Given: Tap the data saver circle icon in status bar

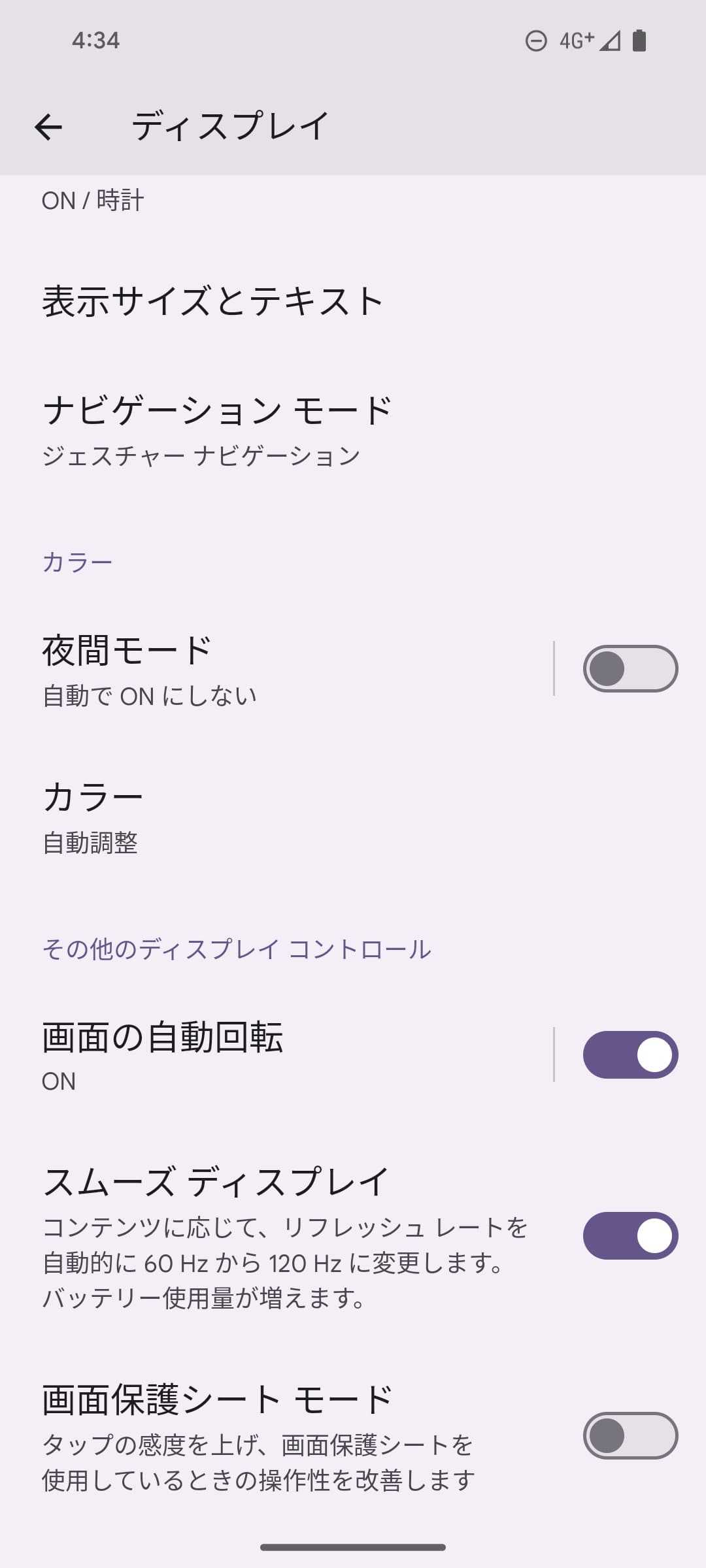Looking at the screenshot, I should (x=536, y=41).
